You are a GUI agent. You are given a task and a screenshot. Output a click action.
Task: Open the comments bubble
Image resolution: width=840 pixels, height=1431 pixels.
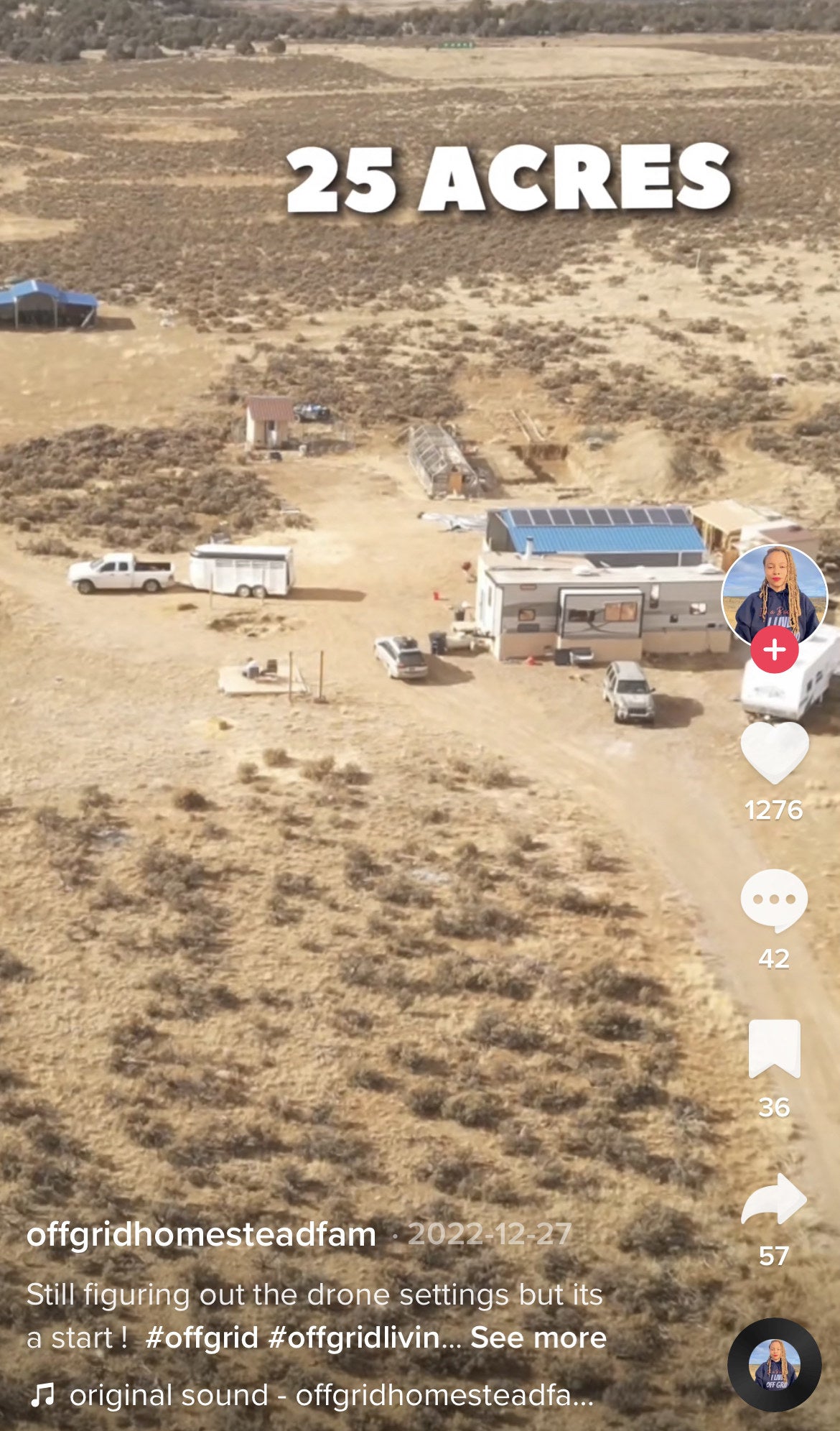point(774,900)
